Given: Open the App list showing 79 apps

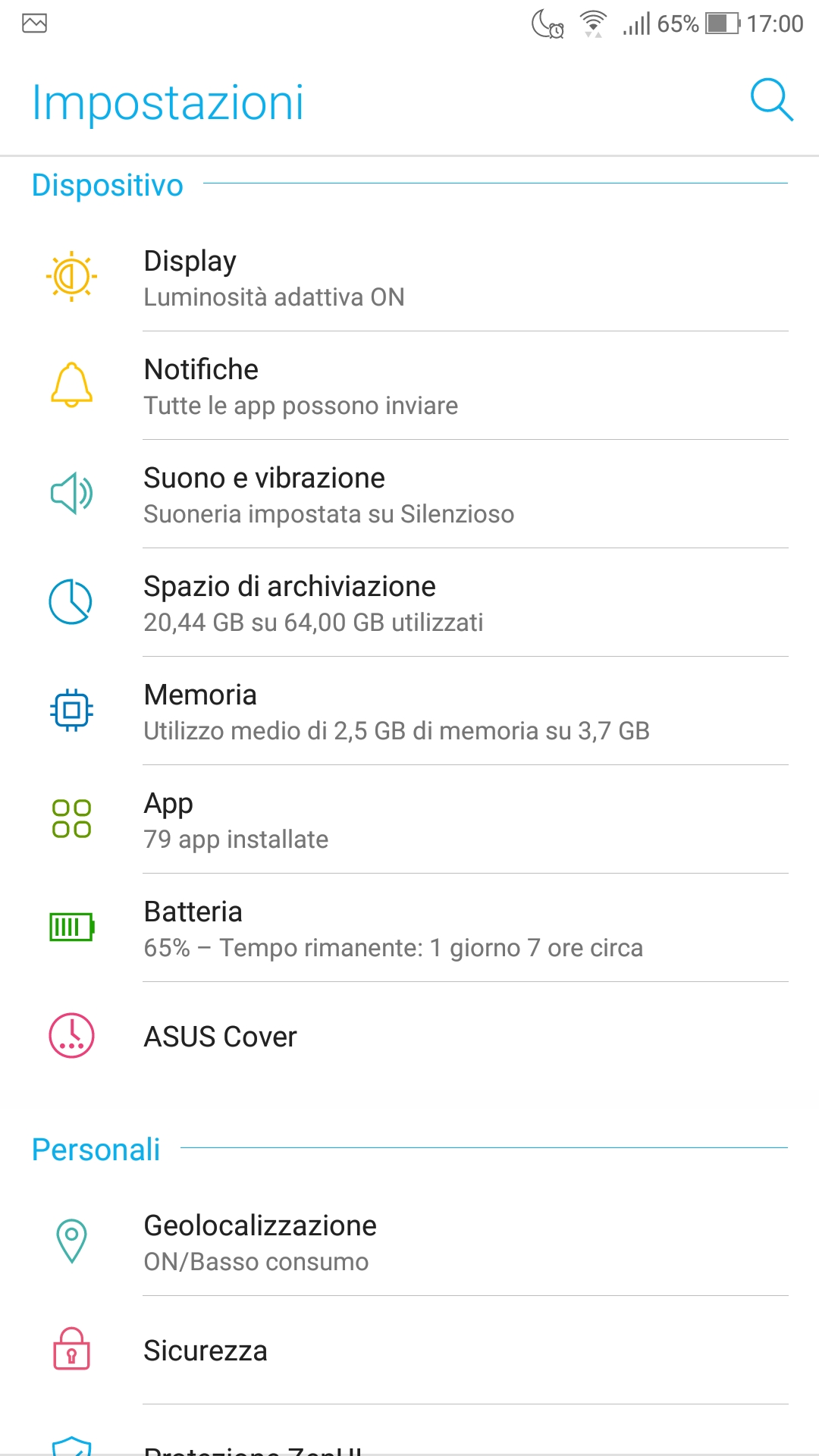Looking at the screenshot, I should click(x=409, y=819).
